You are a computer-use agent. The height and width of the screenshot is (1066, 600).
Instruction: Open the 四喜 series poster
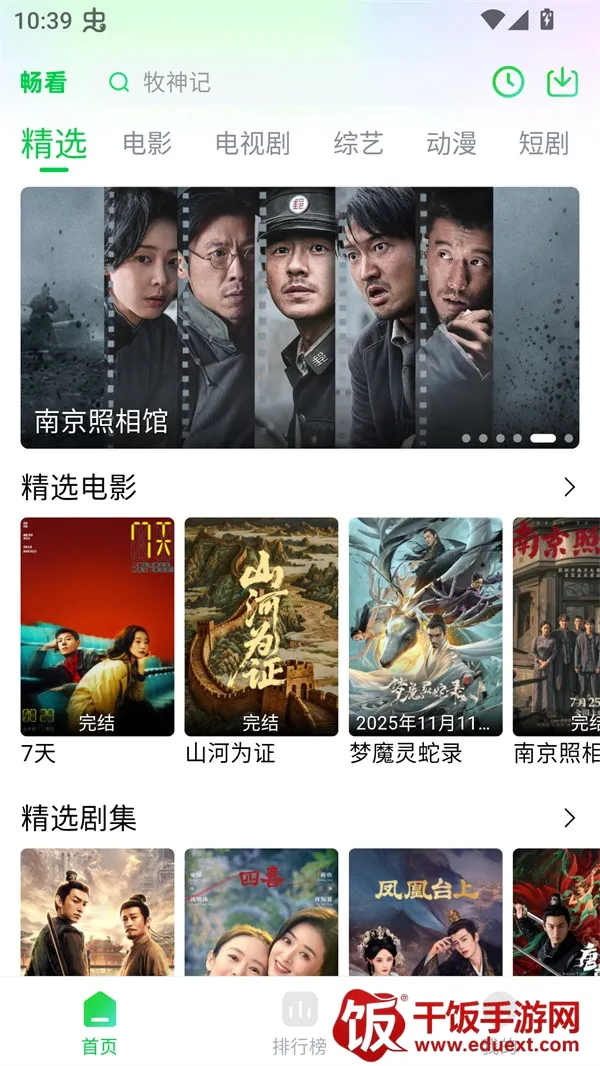point(261,910)
